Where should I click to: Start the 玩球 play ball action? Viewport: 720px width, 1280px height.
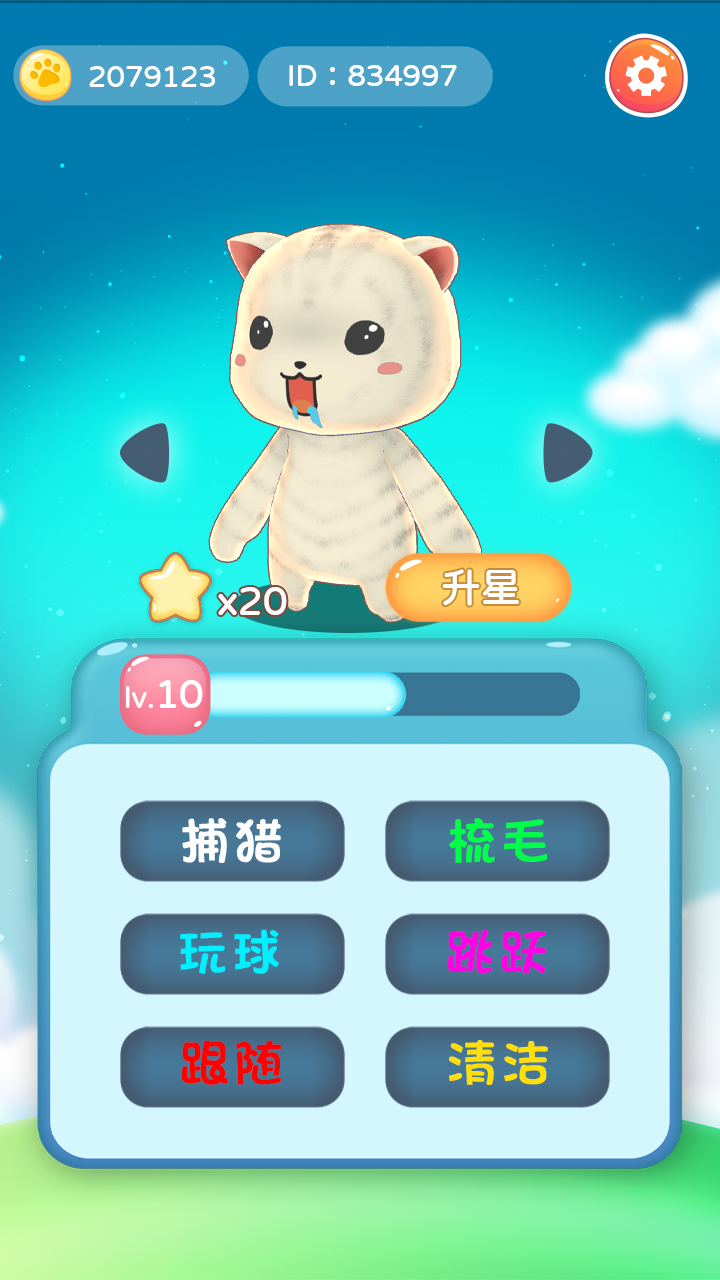pyautogui.click(x=232, y=954)
